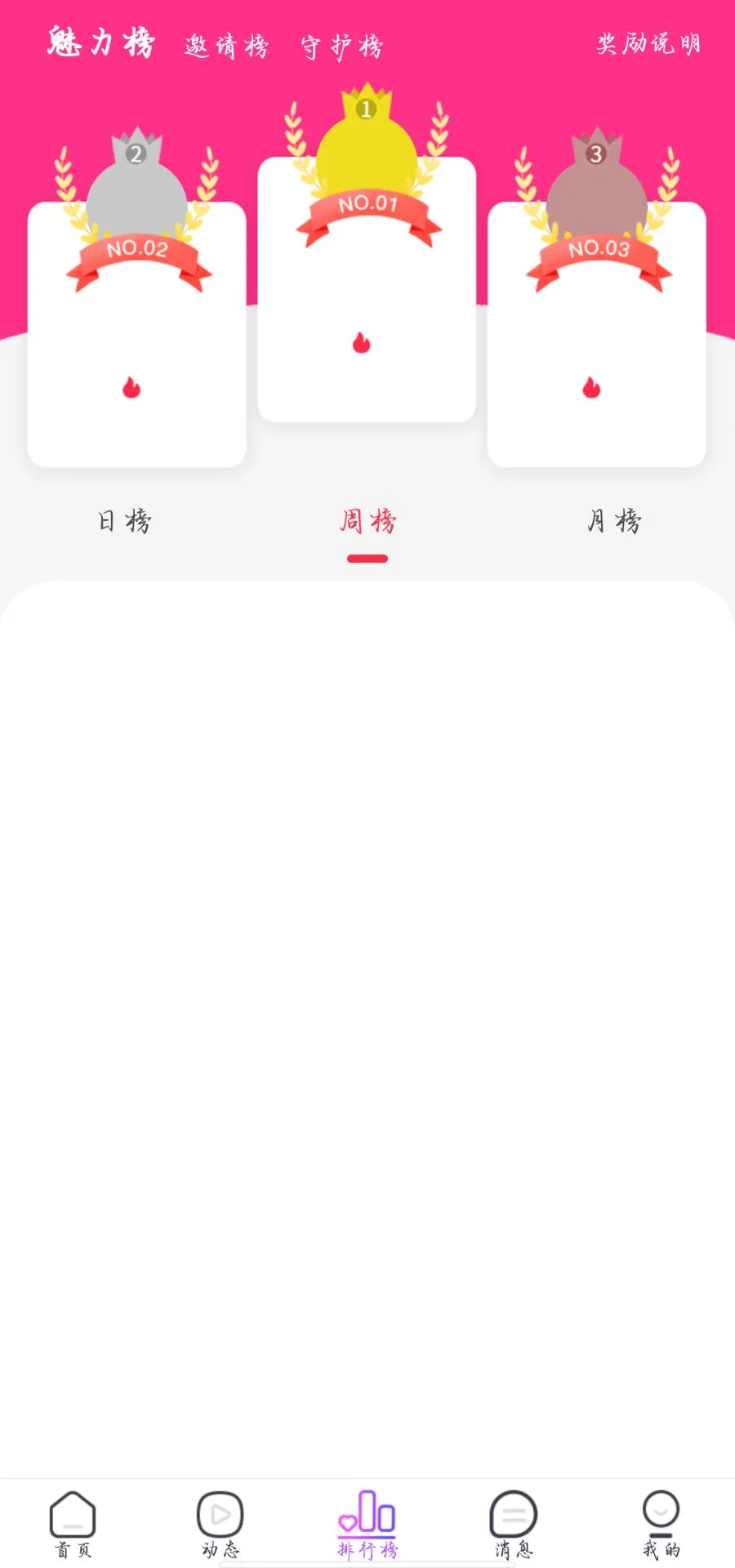Select the 魅力榜 tab
This screenshot has width=735, height=1568.
tap(100, 42)
